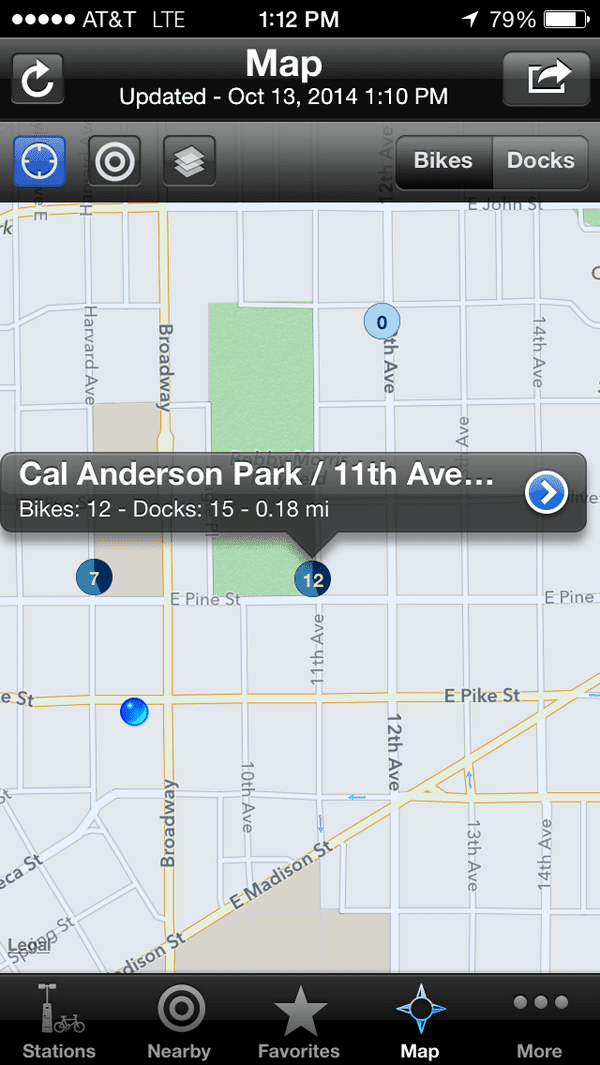
Task: Switch the map view to Docks
Action: tap(540, 162)
